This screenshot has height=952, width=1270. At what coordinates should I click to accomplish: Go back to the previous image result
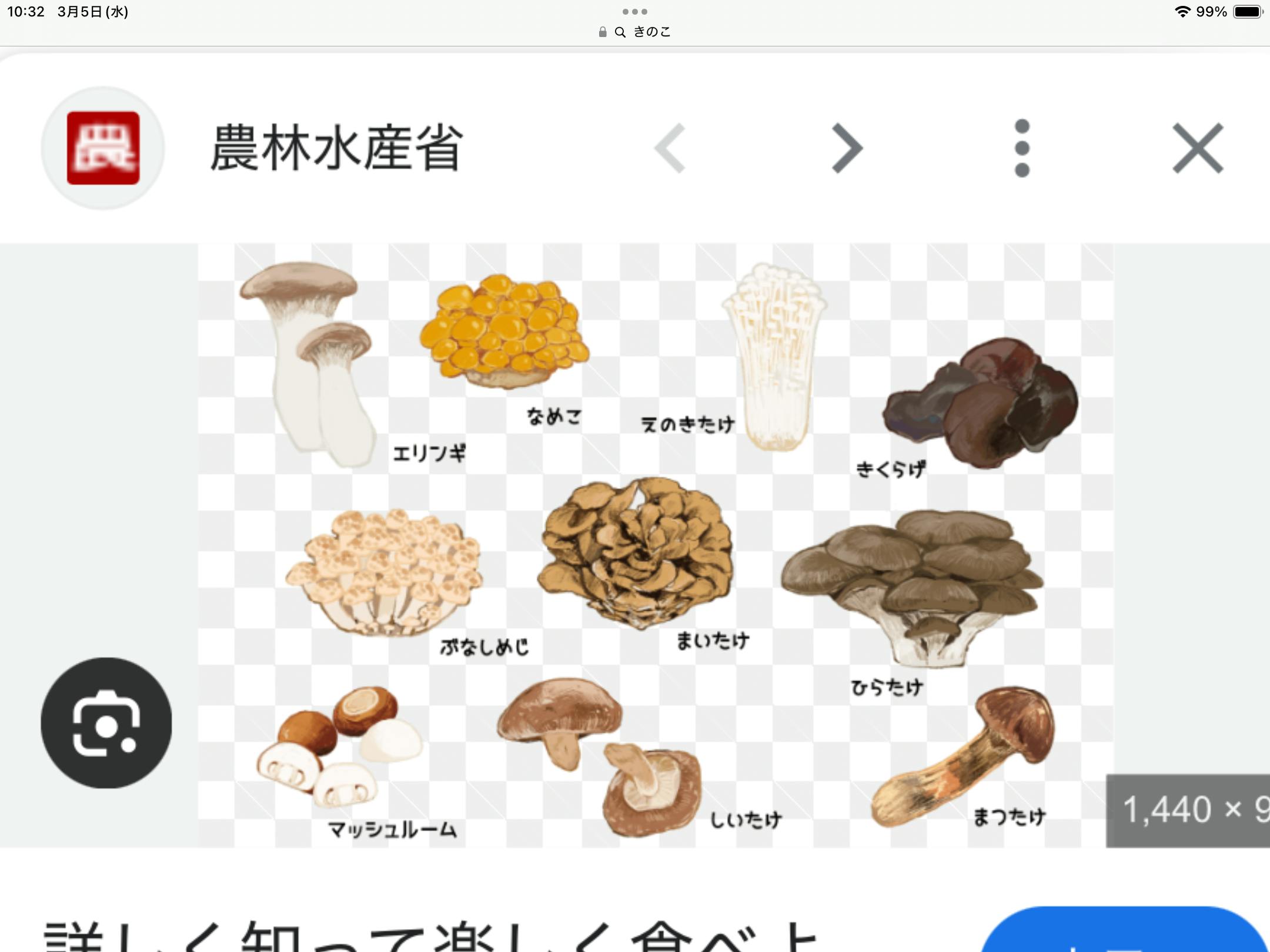tap(670, 148)
